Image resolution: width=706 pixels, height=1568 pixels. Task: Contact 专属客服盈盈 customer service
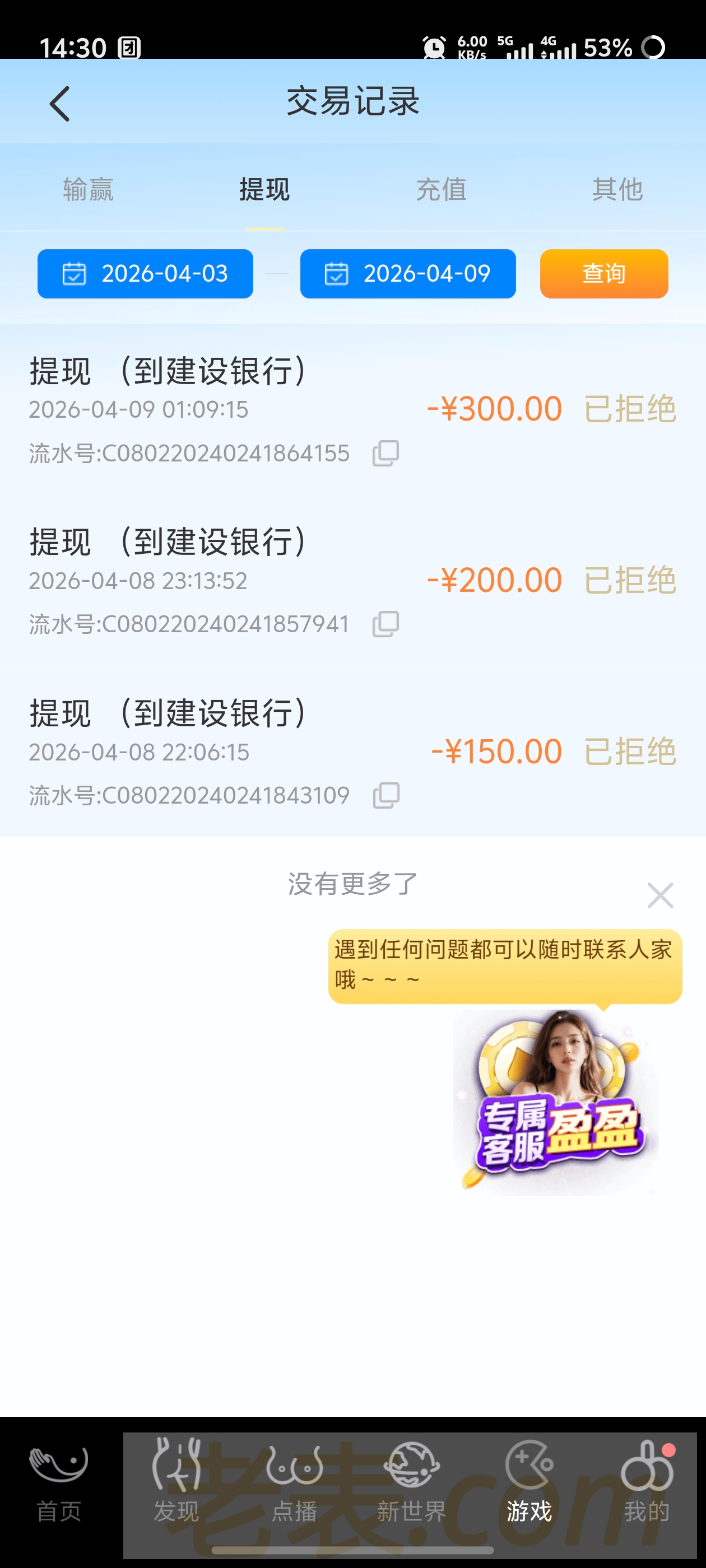pyautogui.click(x=555, y=1102)
